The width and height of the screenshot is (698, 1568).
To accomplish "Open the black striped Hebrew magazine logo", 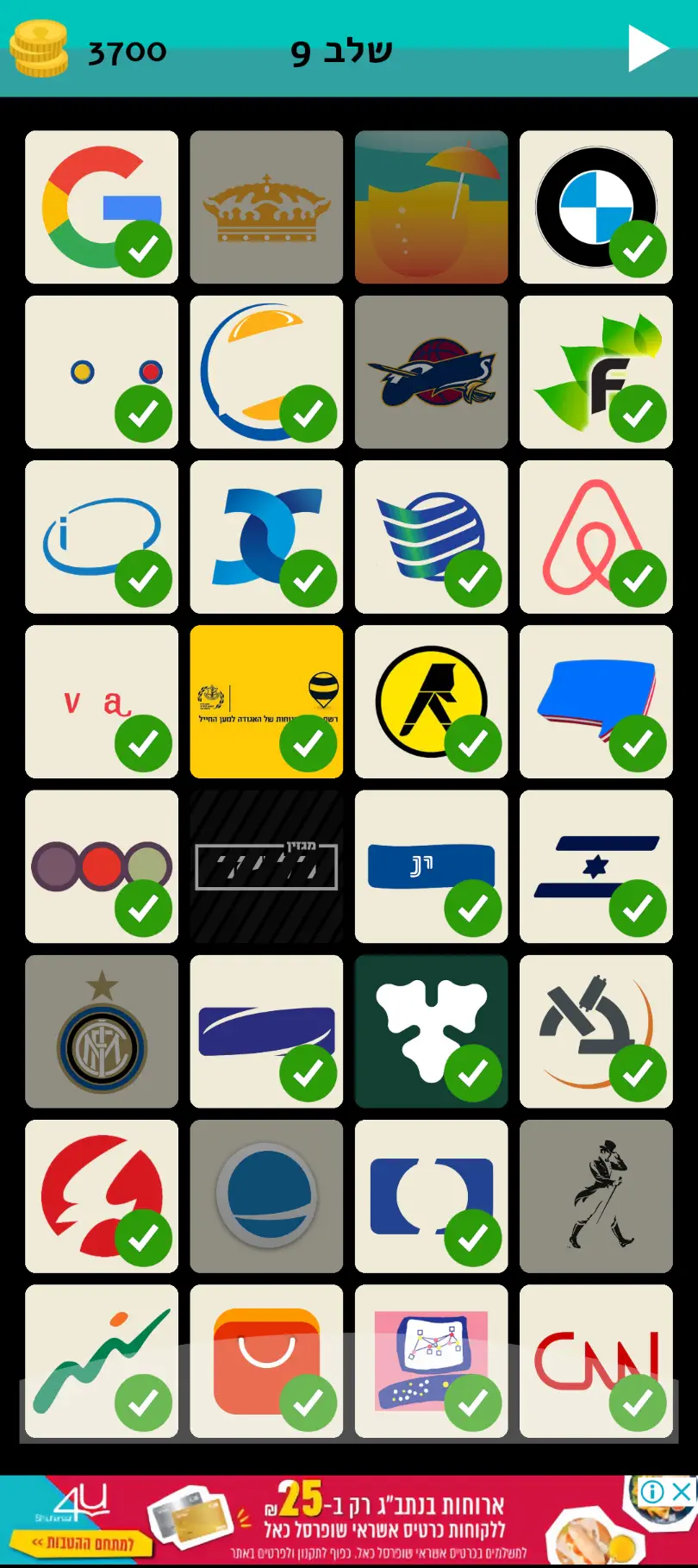I will (266, 866).
